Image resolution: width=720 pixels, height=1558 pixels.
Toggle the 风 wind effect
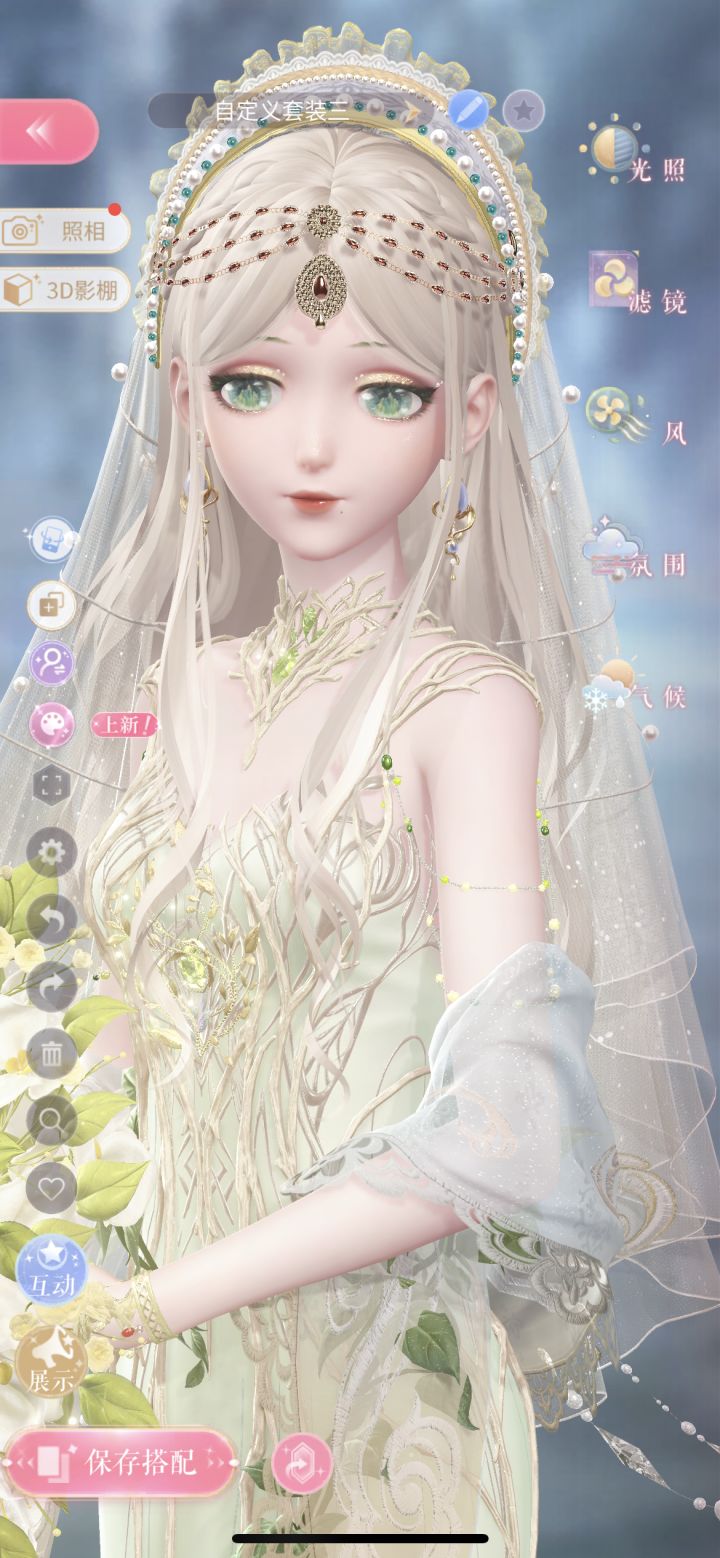coord(636,415)
